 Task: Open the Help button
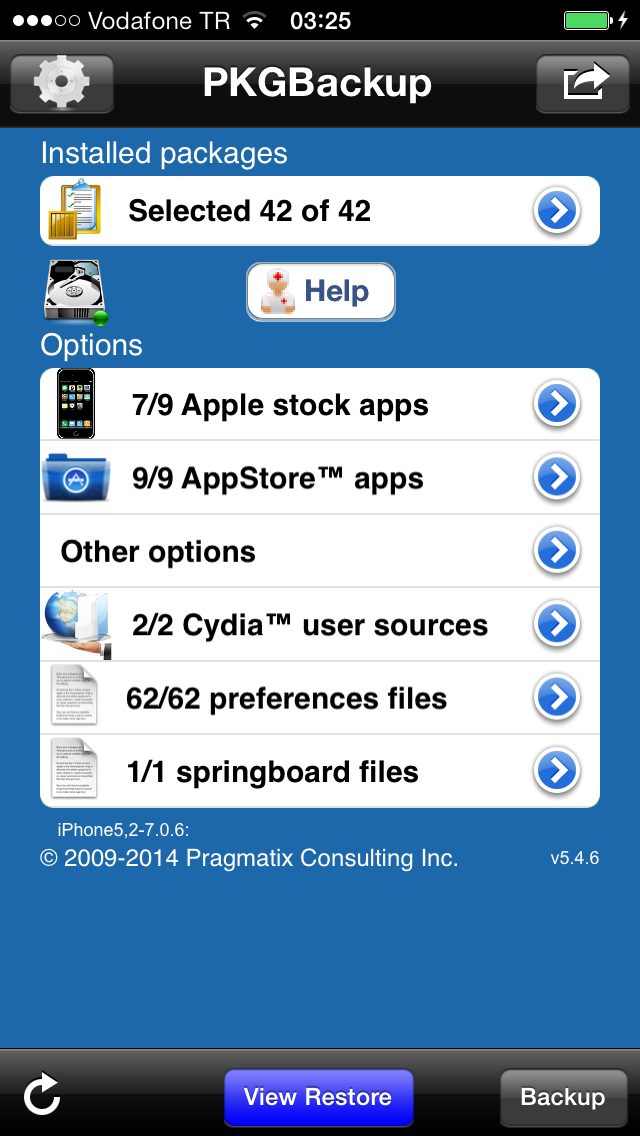[320, 291]
